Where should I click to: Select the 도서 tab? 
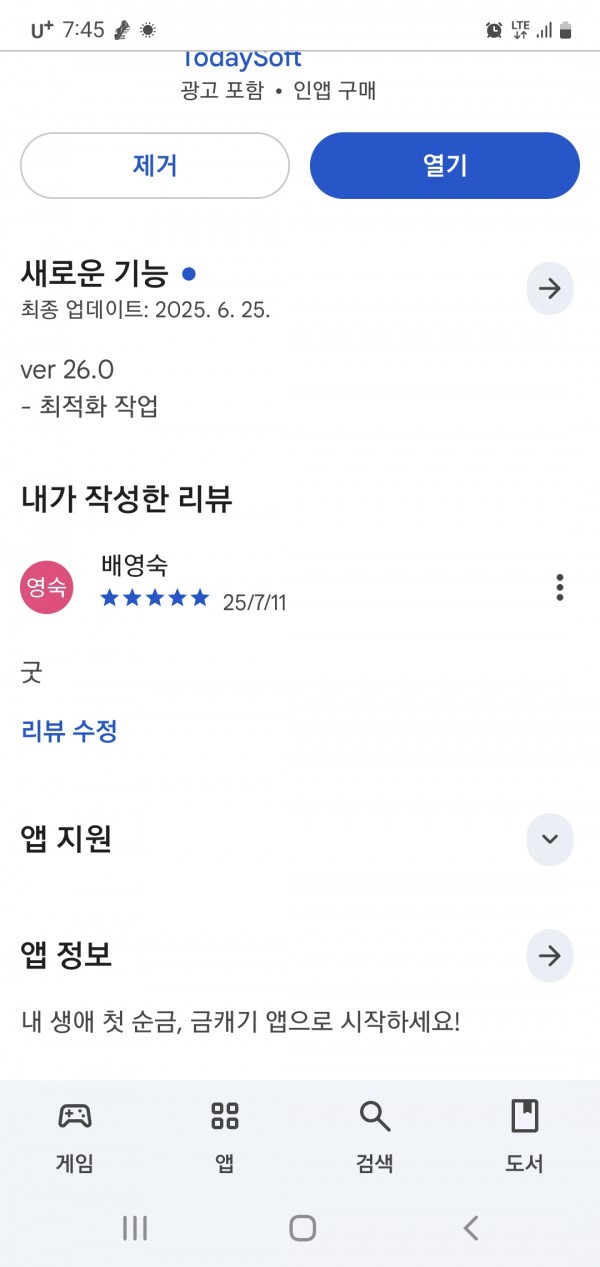point(525,1136)
